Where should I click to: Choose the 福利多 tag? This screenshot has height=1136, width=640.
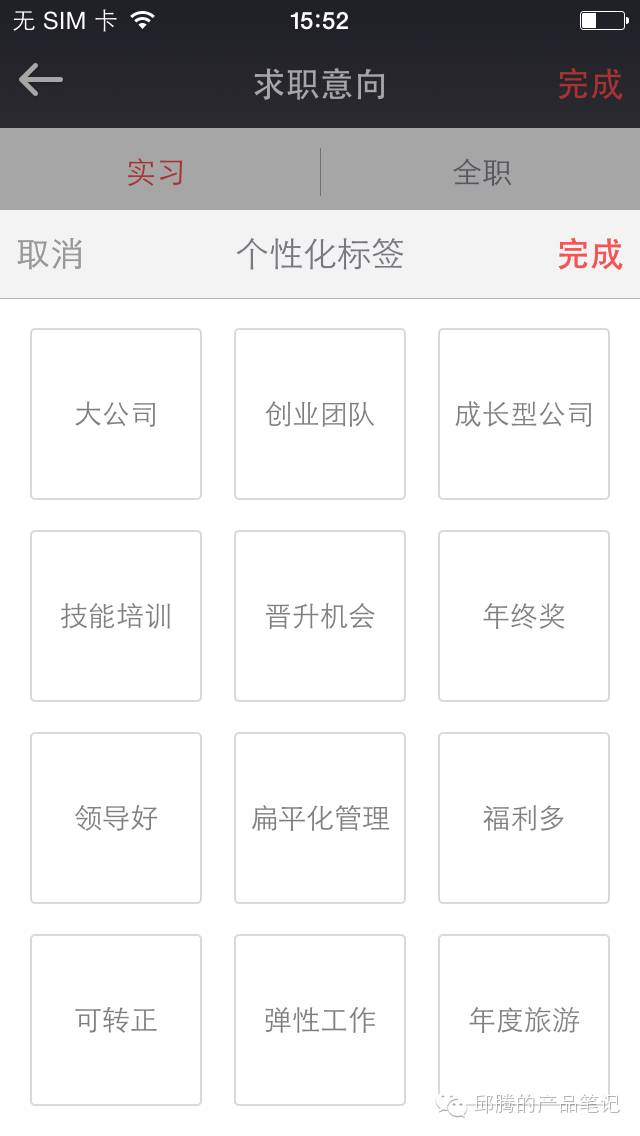coord(524,818)
